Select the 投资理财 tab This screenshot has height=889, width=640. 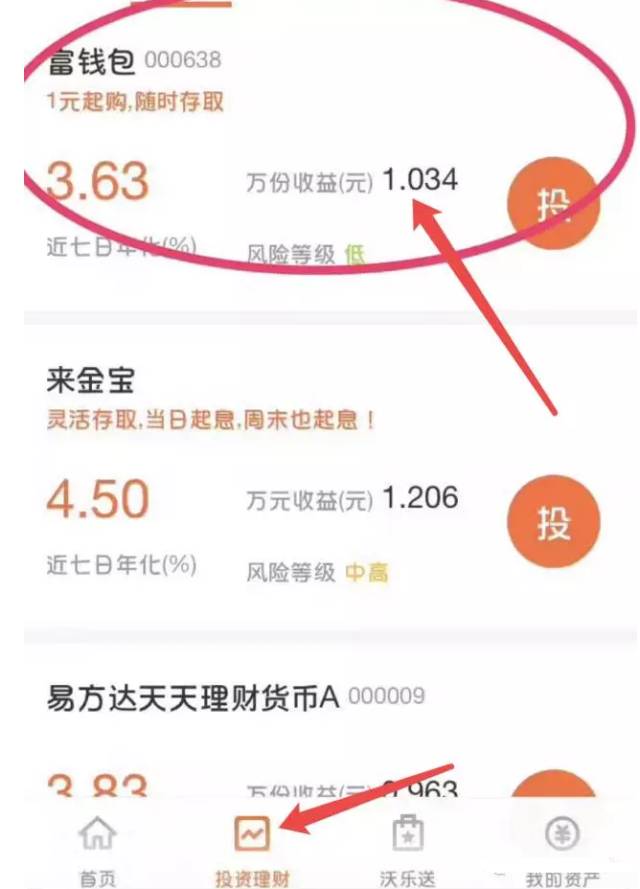tap(251, 848)
